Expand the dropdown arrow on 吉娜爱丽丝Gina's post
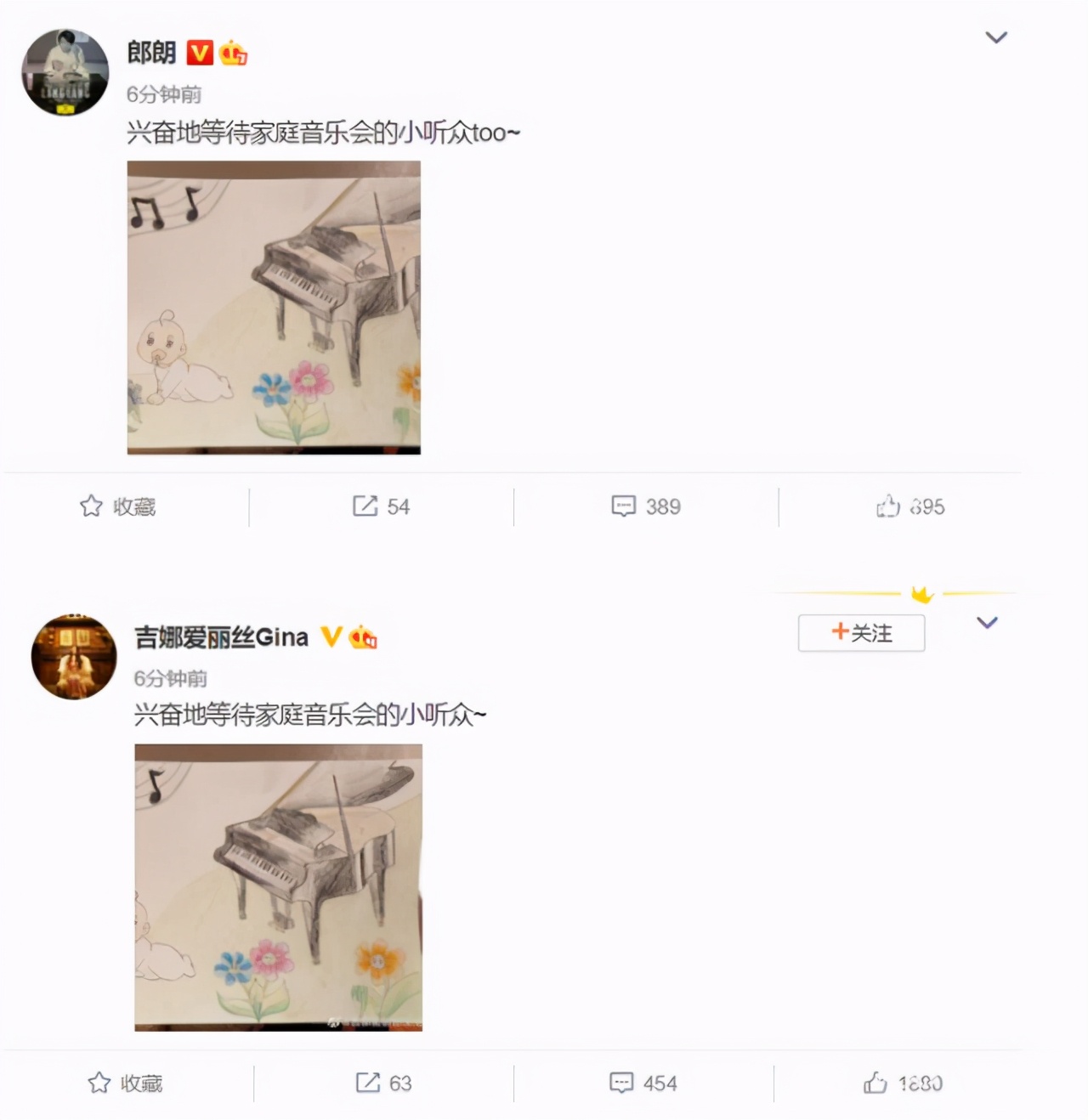 (987, 623)
